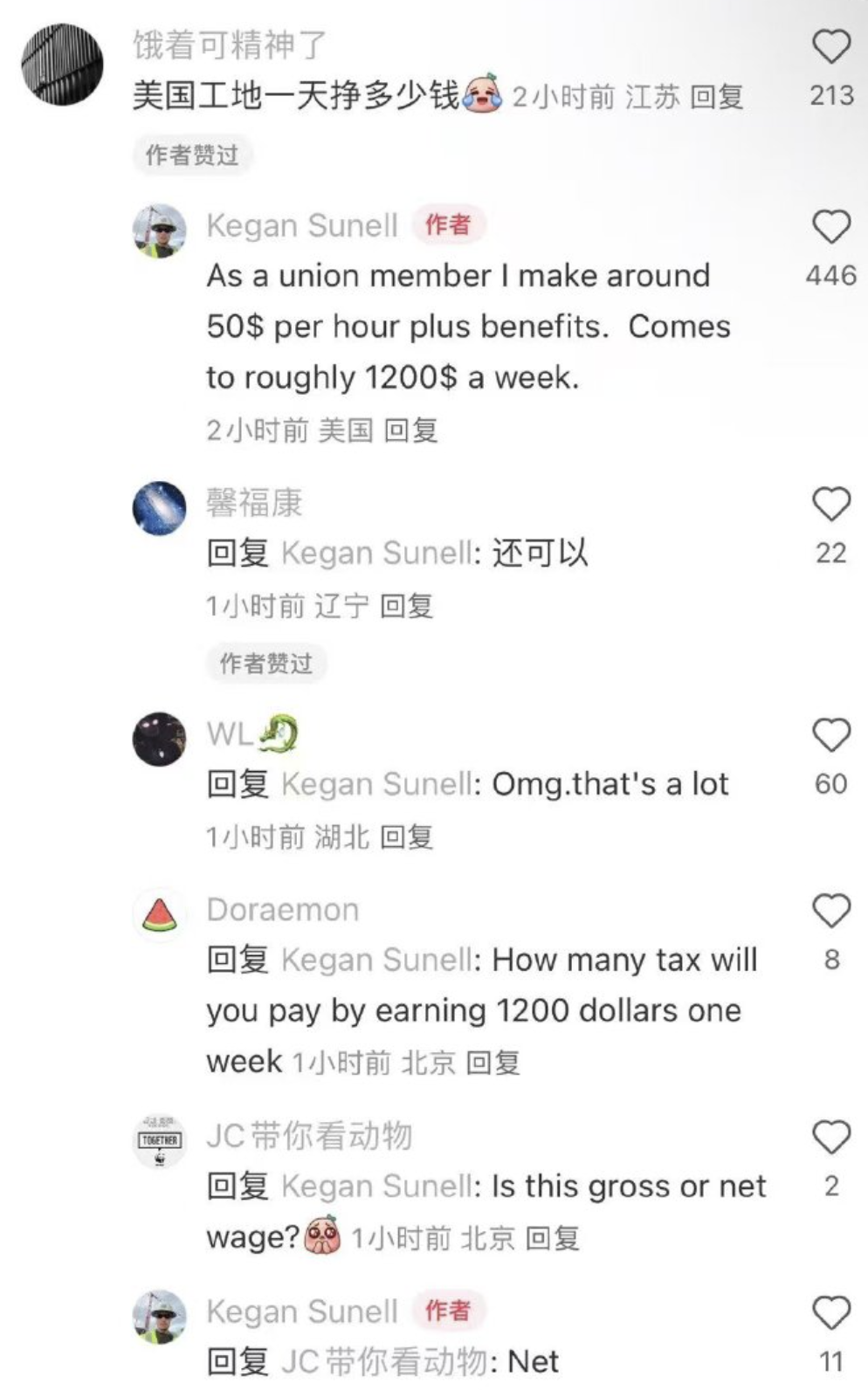Reply to Kegan Sunell's union member comment
Image resolution: width=868 pixels, height=1390 pixels.
pyautogui.click(x=410, y=430)
